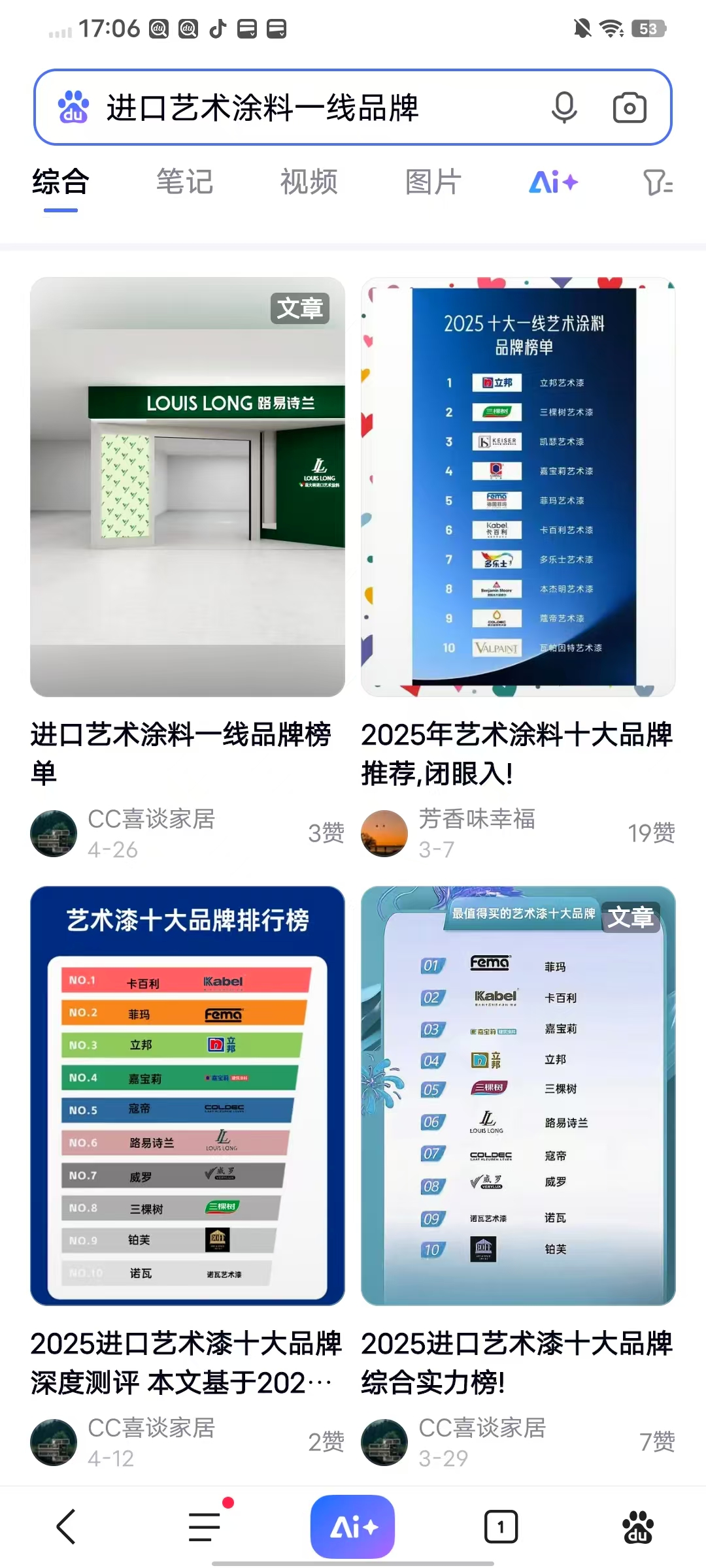Switch to the 笔记 tab
706x1568 pixels.
coord(184,182)
